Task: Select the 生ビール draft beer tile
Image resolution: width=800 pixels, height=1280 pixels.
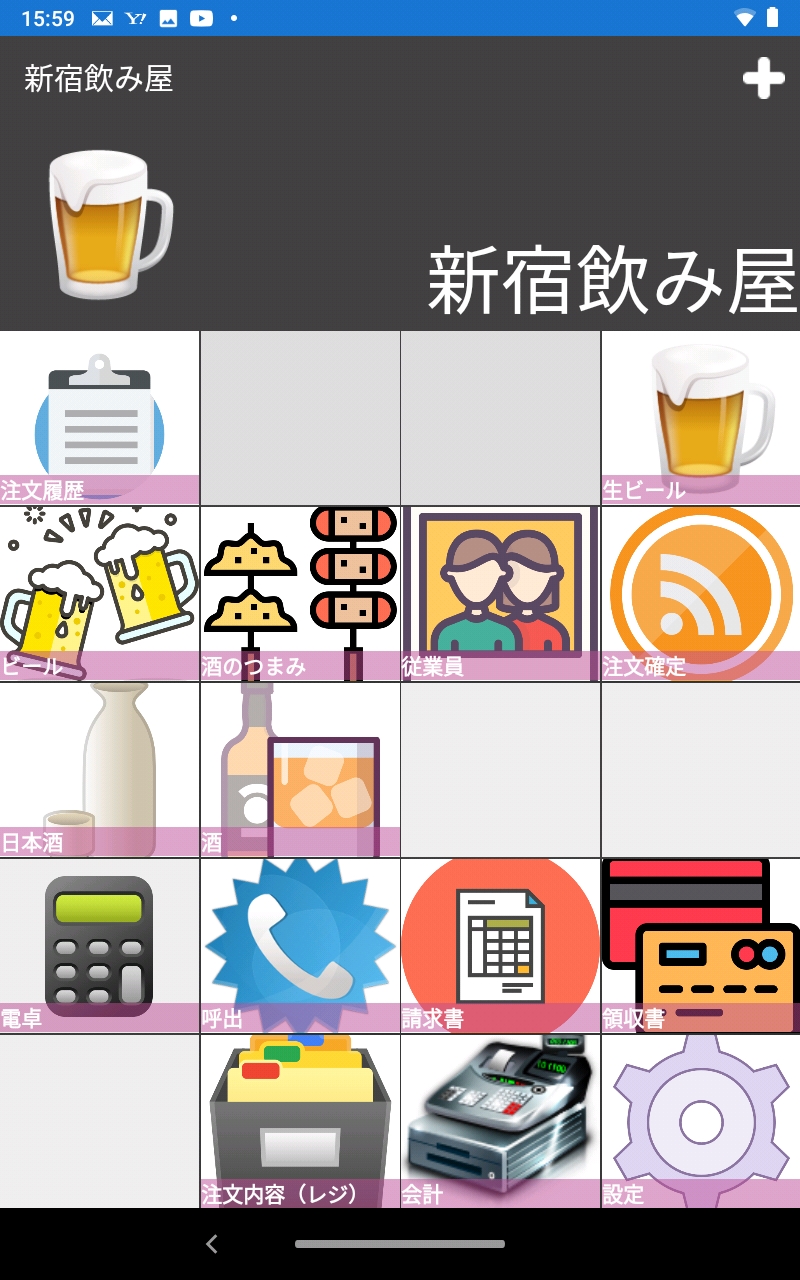Action: click(700, 418)
